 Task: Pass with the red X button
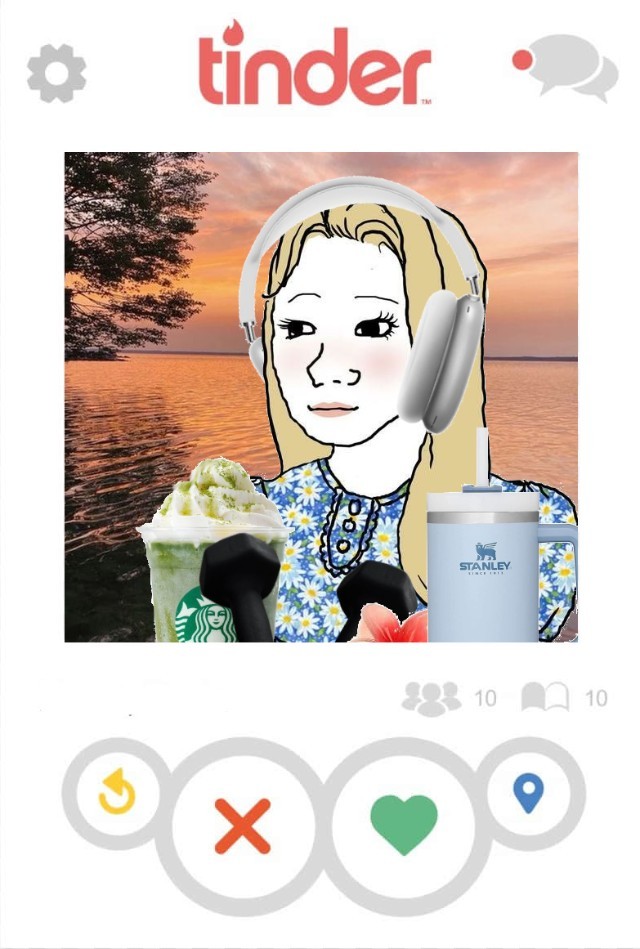pyautogui.click(x=243, y=825)
